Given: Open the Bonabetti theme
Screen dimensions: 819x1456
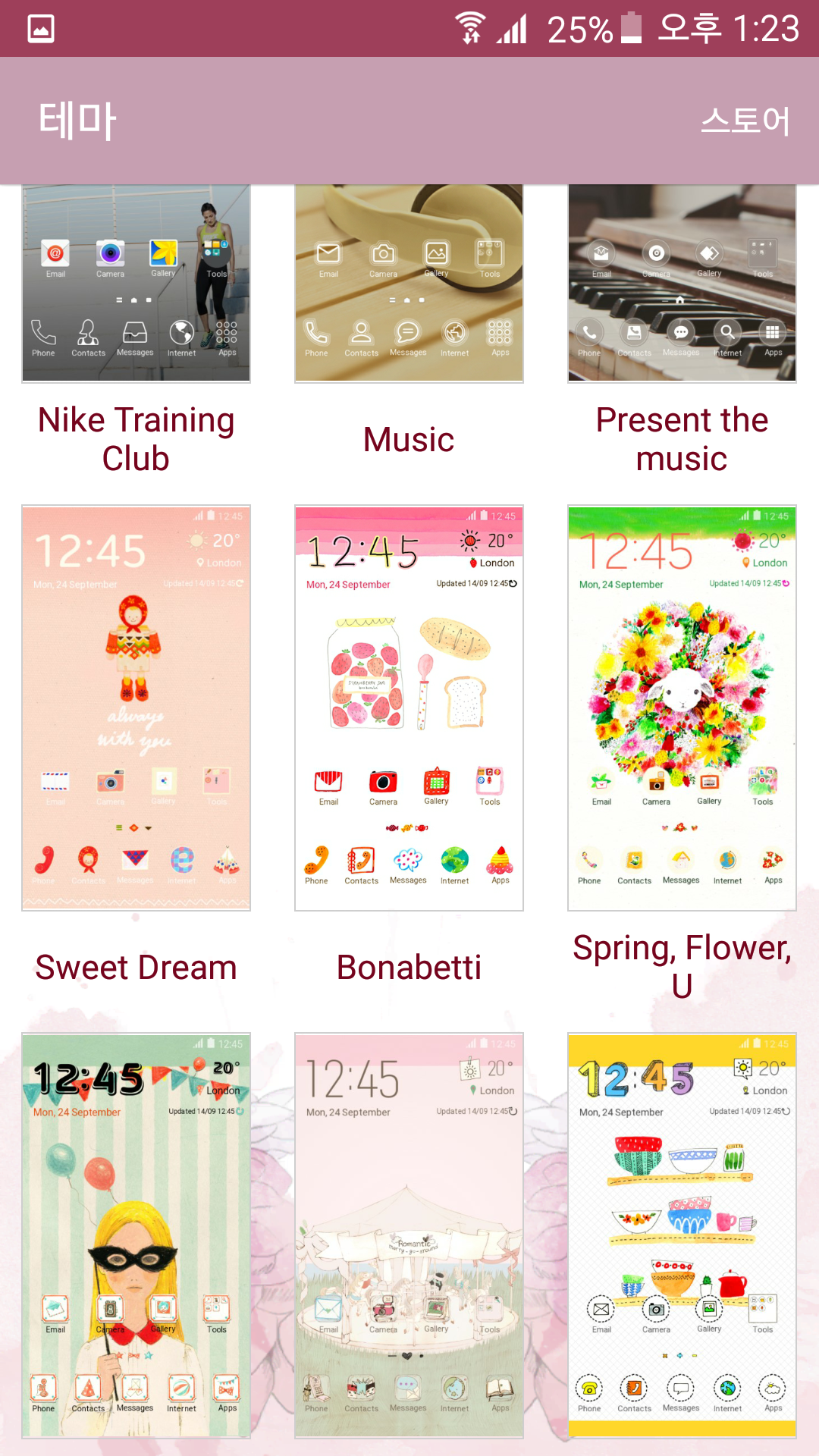Looking at the screenshot, I should 409,708.
